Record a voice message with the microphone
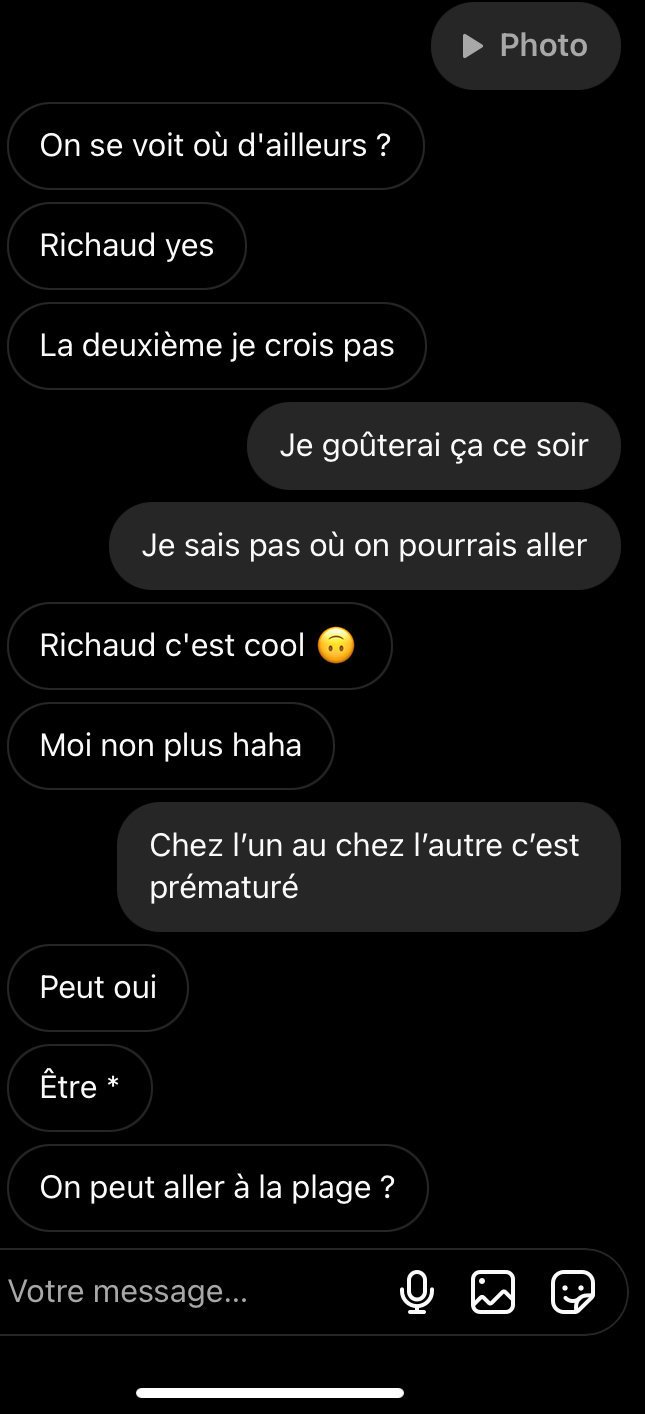 tap(417, 1292)
